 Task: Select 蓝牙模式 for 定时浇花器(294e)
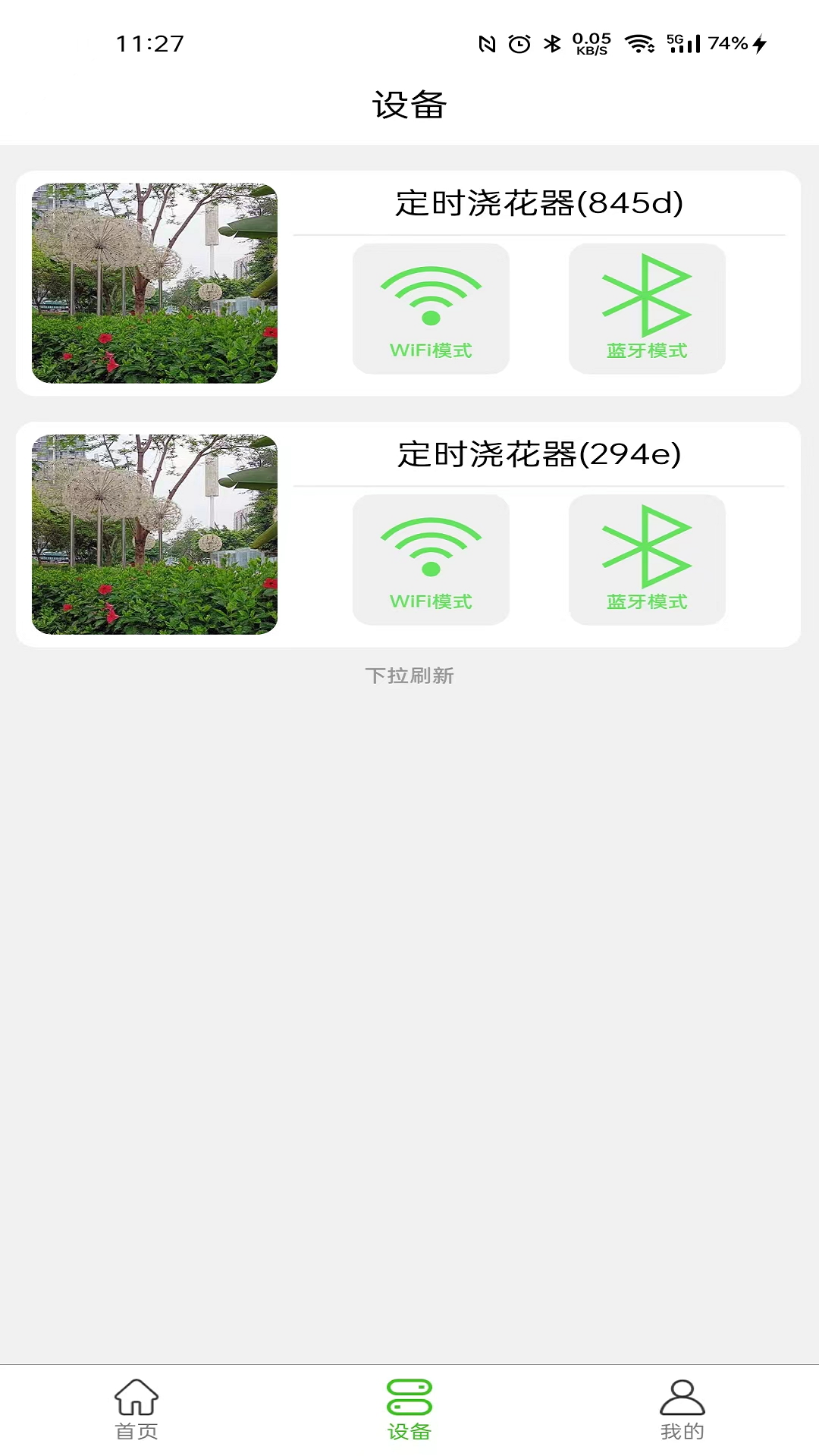pyautogui.click(x=647, y=560)
